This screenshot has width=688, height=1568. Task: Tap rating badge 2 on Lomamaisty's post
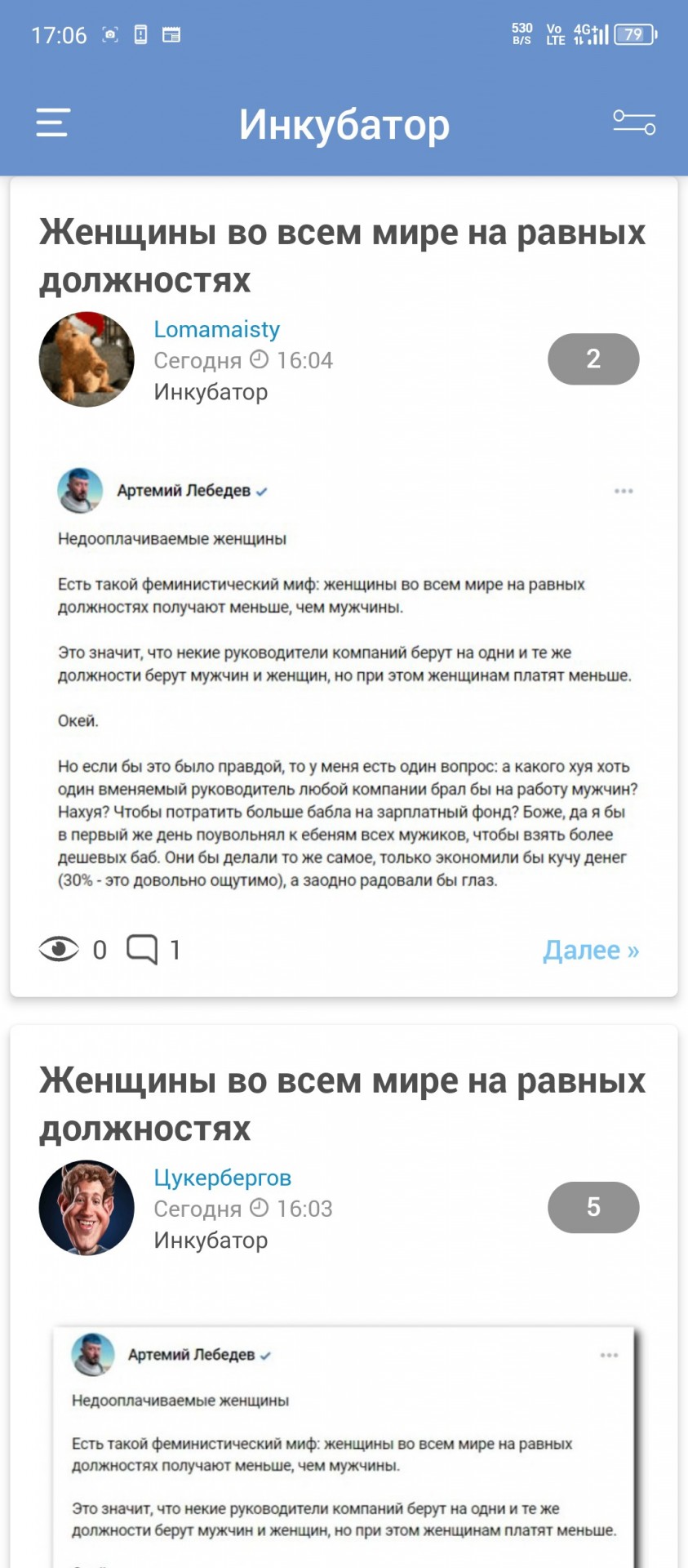pyautogui.click(x=593, y=359)
